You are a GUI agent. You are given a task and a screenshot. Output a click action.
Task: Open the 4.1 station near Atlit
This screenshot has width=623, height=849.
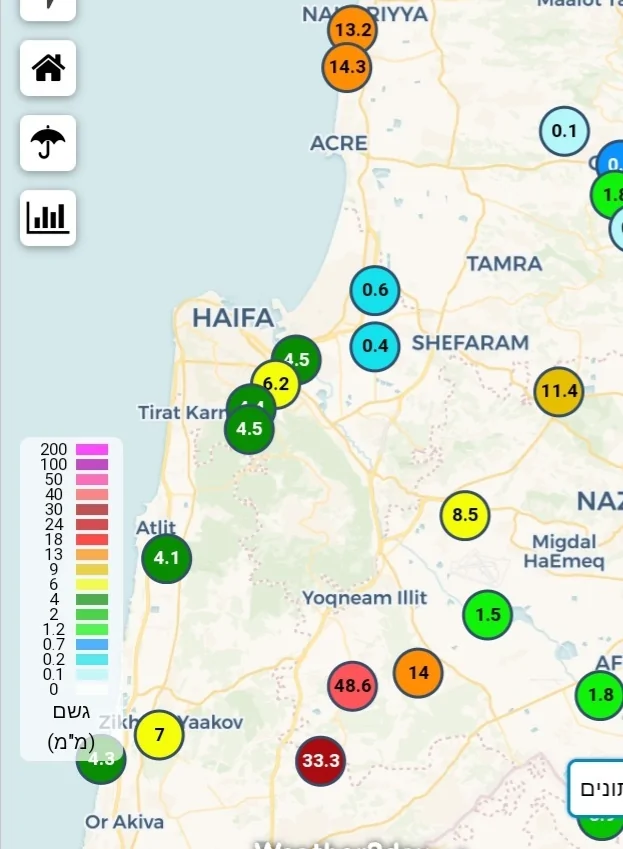[x=166, y=558]
